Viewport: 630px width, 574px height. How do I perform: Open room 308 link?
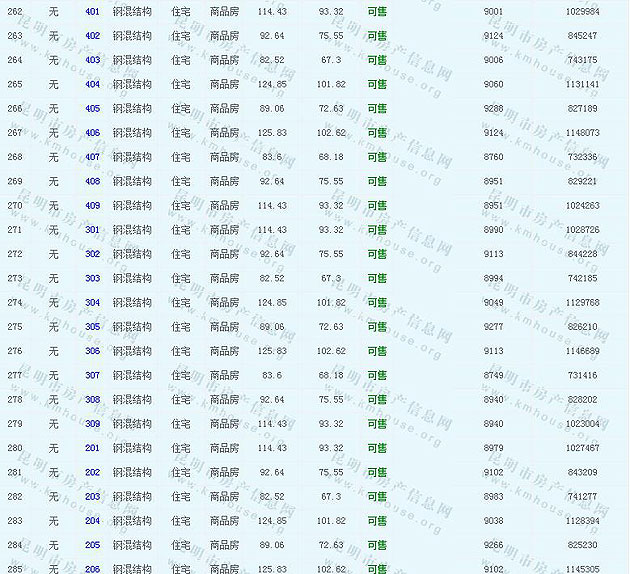92,399
